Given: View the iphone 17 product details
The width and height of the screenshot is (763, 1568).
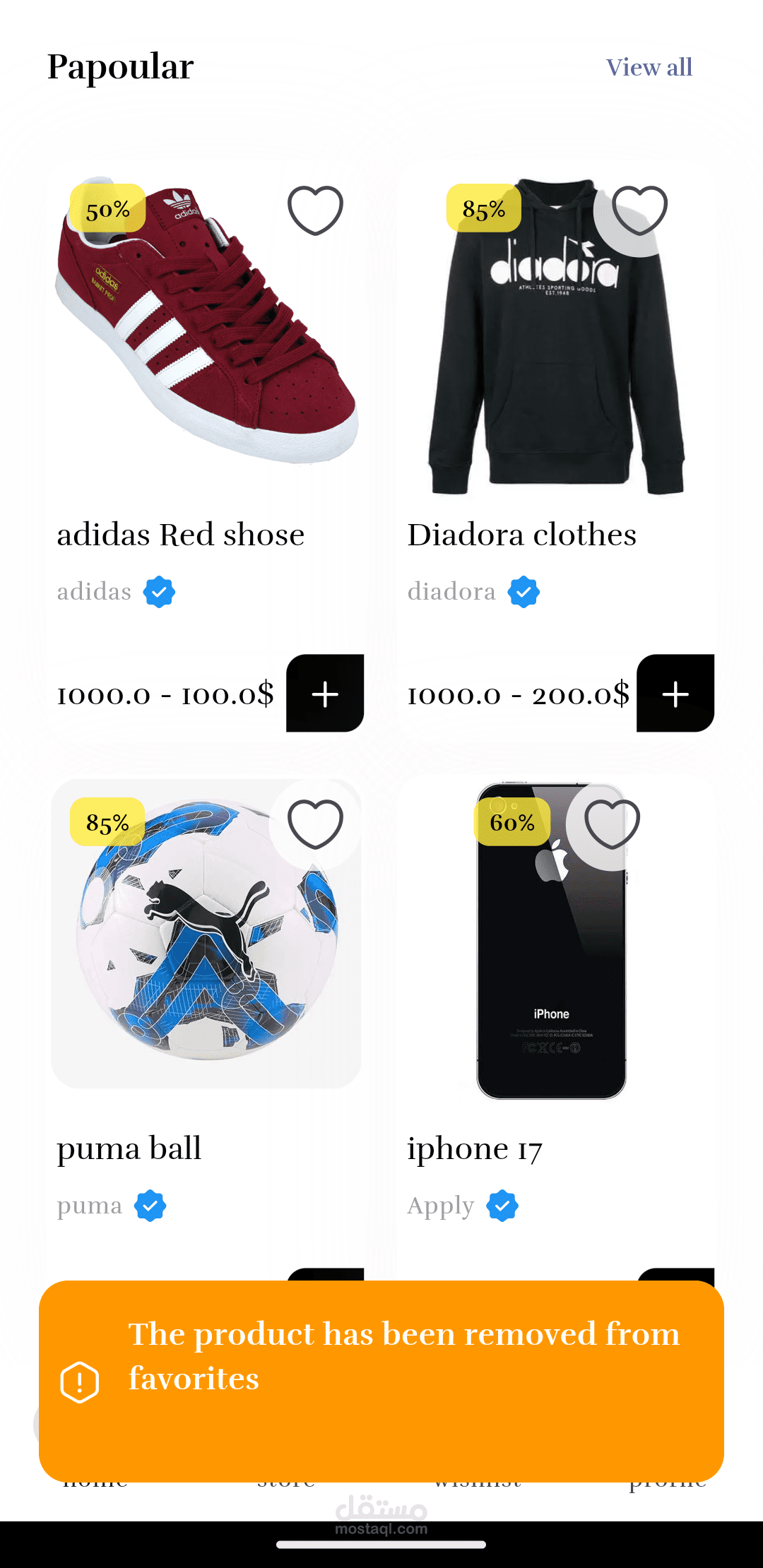Looking at the screenshot, I should tap(557, 1024).
